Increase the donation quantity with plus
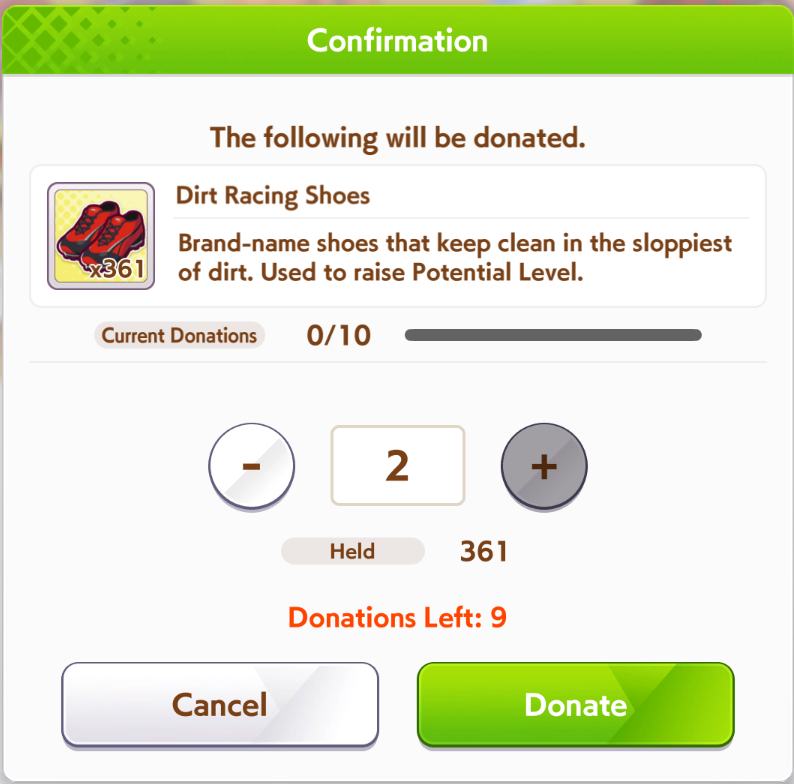The image size is (794, 784). [x=544, y=466]
